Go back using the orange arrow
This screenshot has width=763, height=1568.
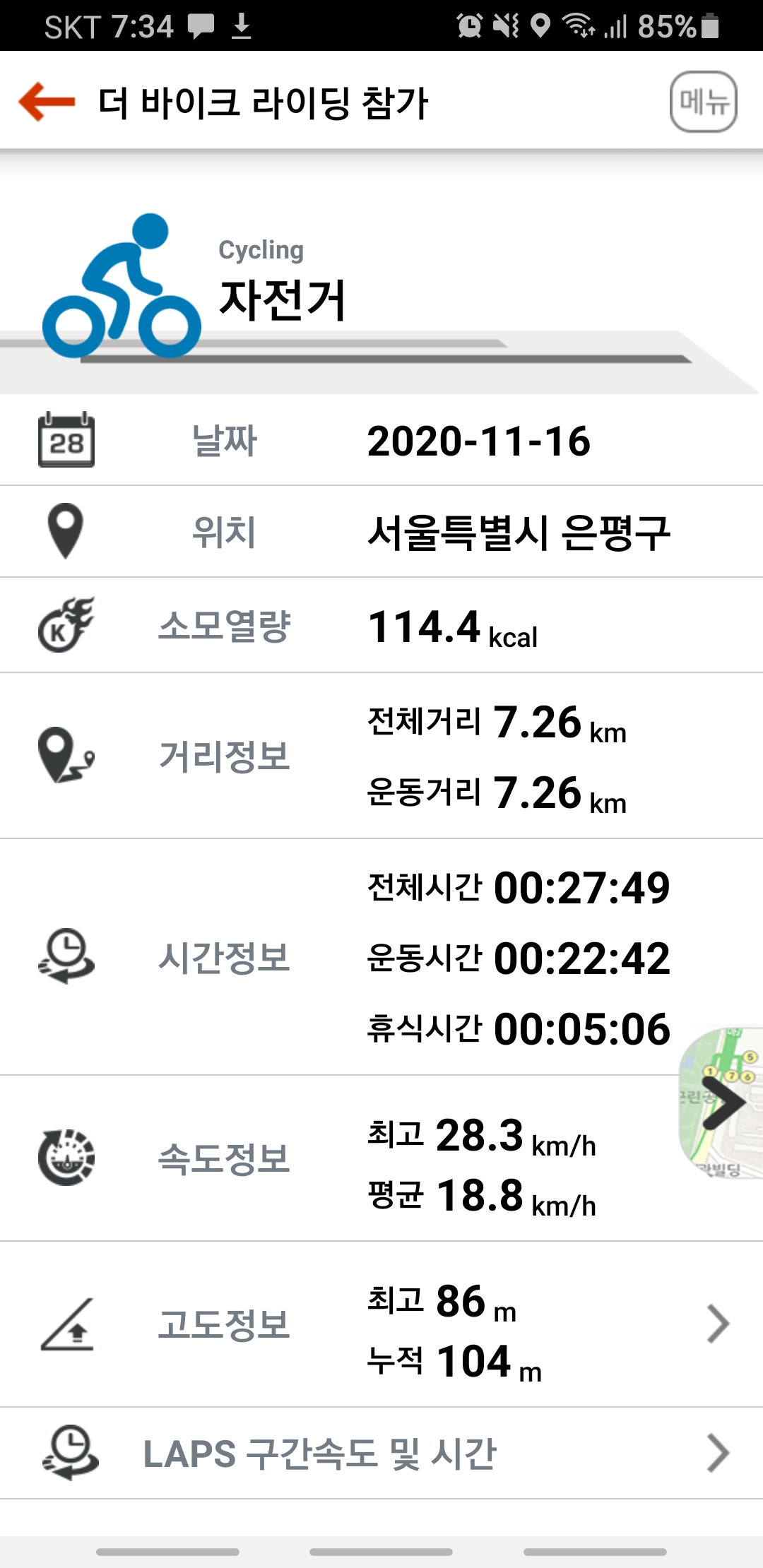(47, 102)
